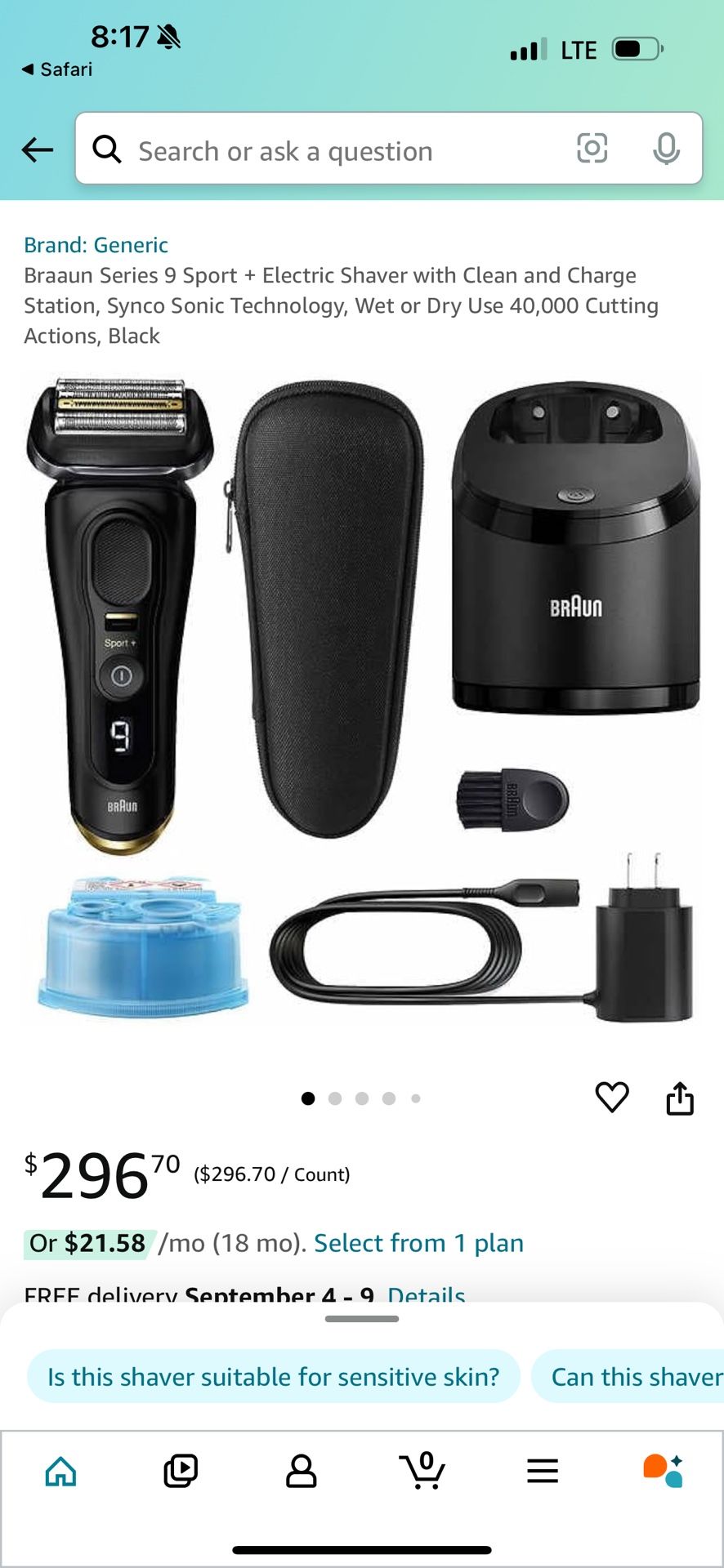Image resolution: width=724 pixels, height=1568 pixels.
Task: Launch the Rufus AI assistant
Action: [x=663, y=1471]
